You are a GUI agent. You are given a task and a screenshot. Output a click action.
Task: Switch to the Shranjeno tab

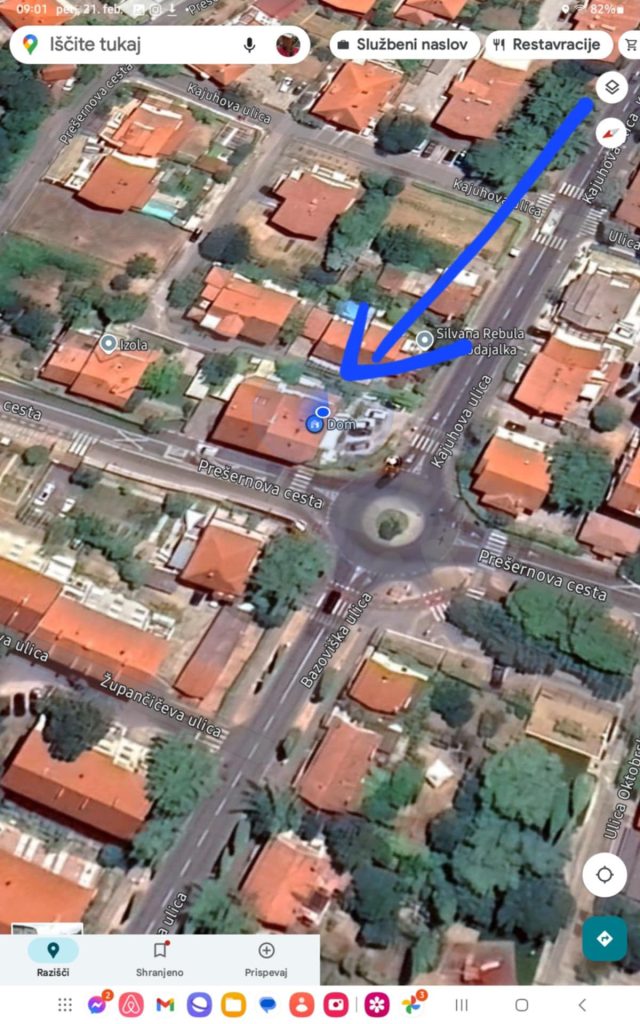point(160,958)
